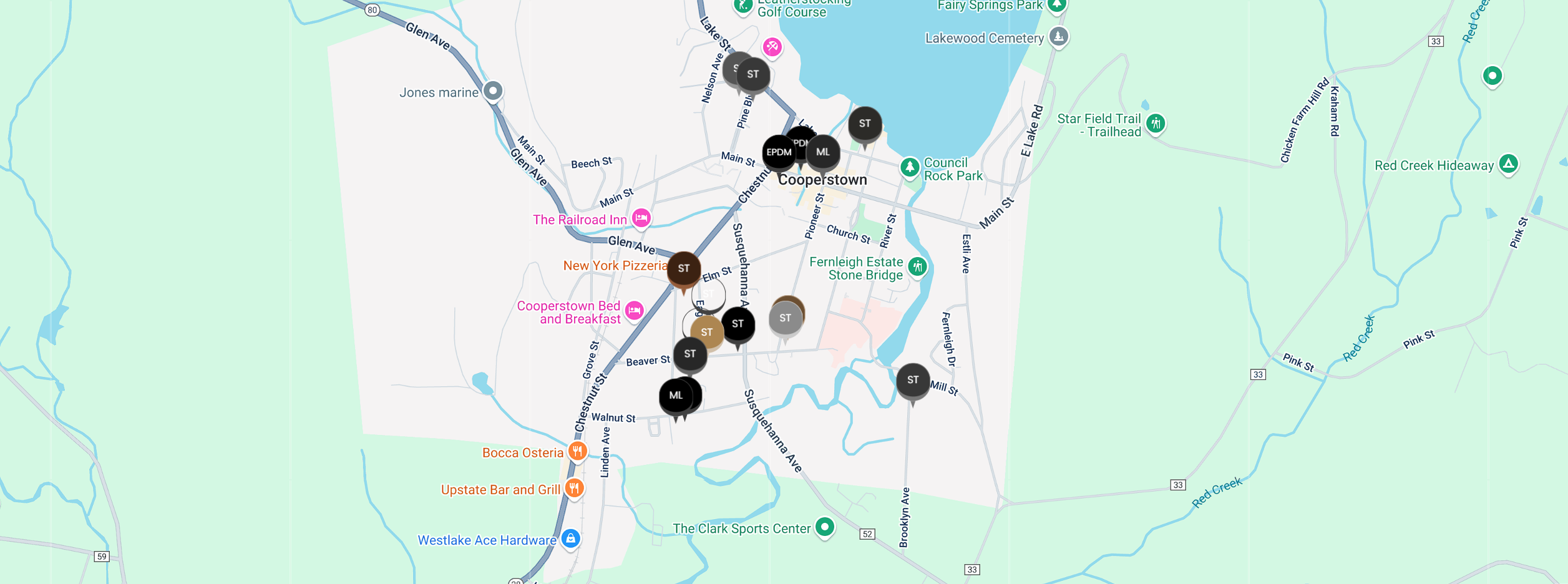Viewport: 1568px width, 584px height.
Task: Tap the ST marker on Mill St
Action: [912, 380]
